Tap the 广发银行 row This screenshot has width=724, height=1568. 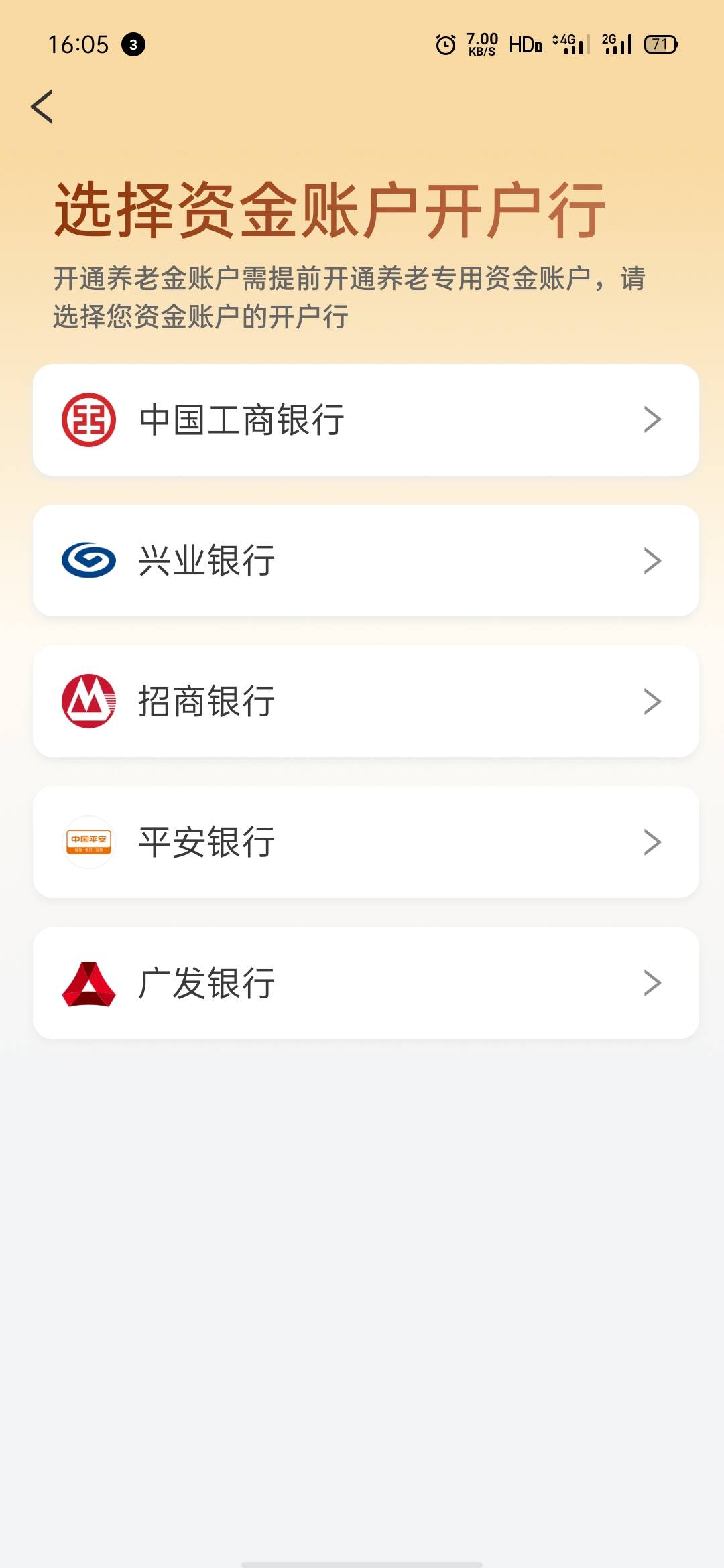(x=366, y=984)
